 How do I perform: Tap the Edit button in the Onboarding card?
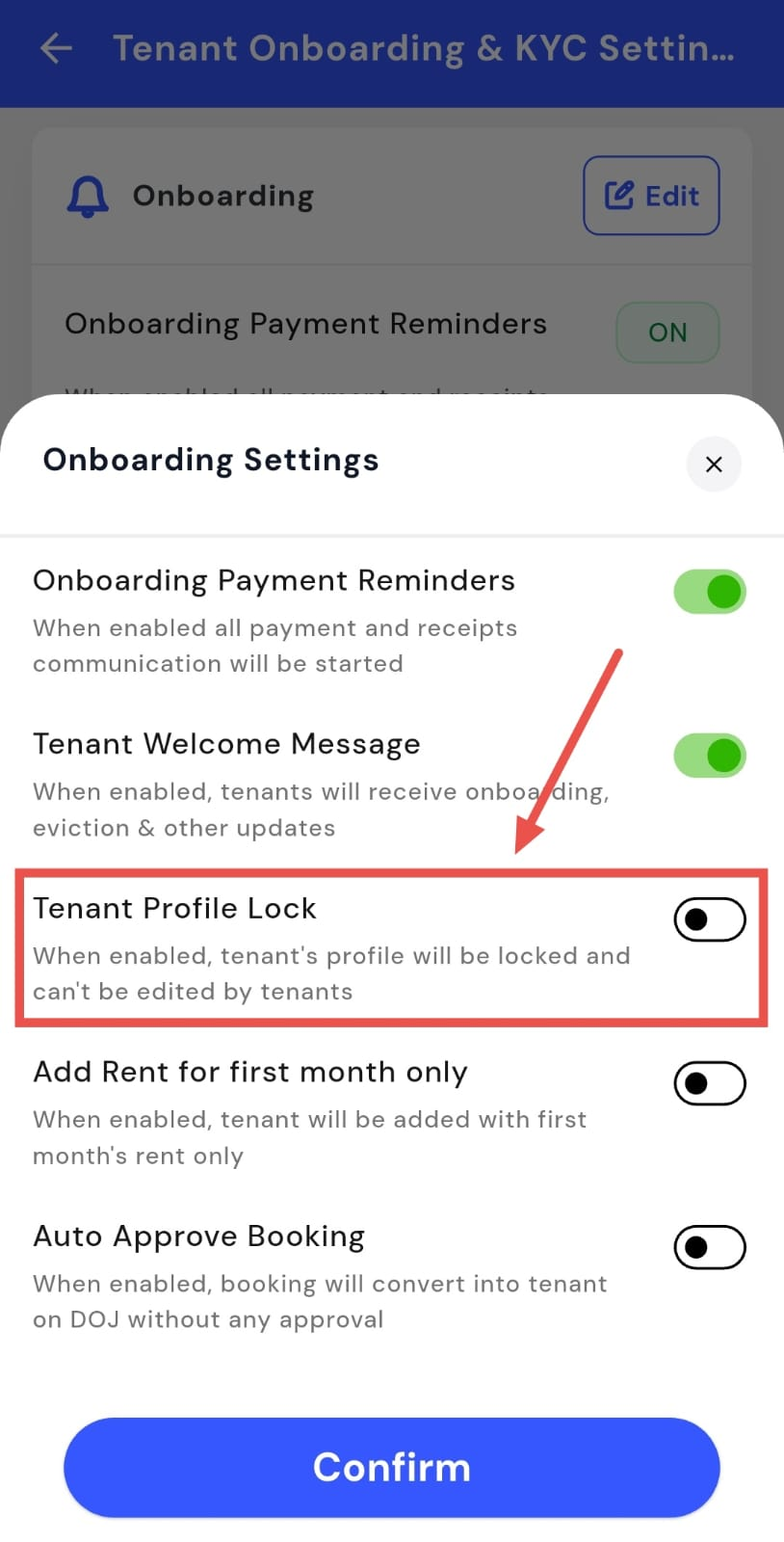pos(651,196)
